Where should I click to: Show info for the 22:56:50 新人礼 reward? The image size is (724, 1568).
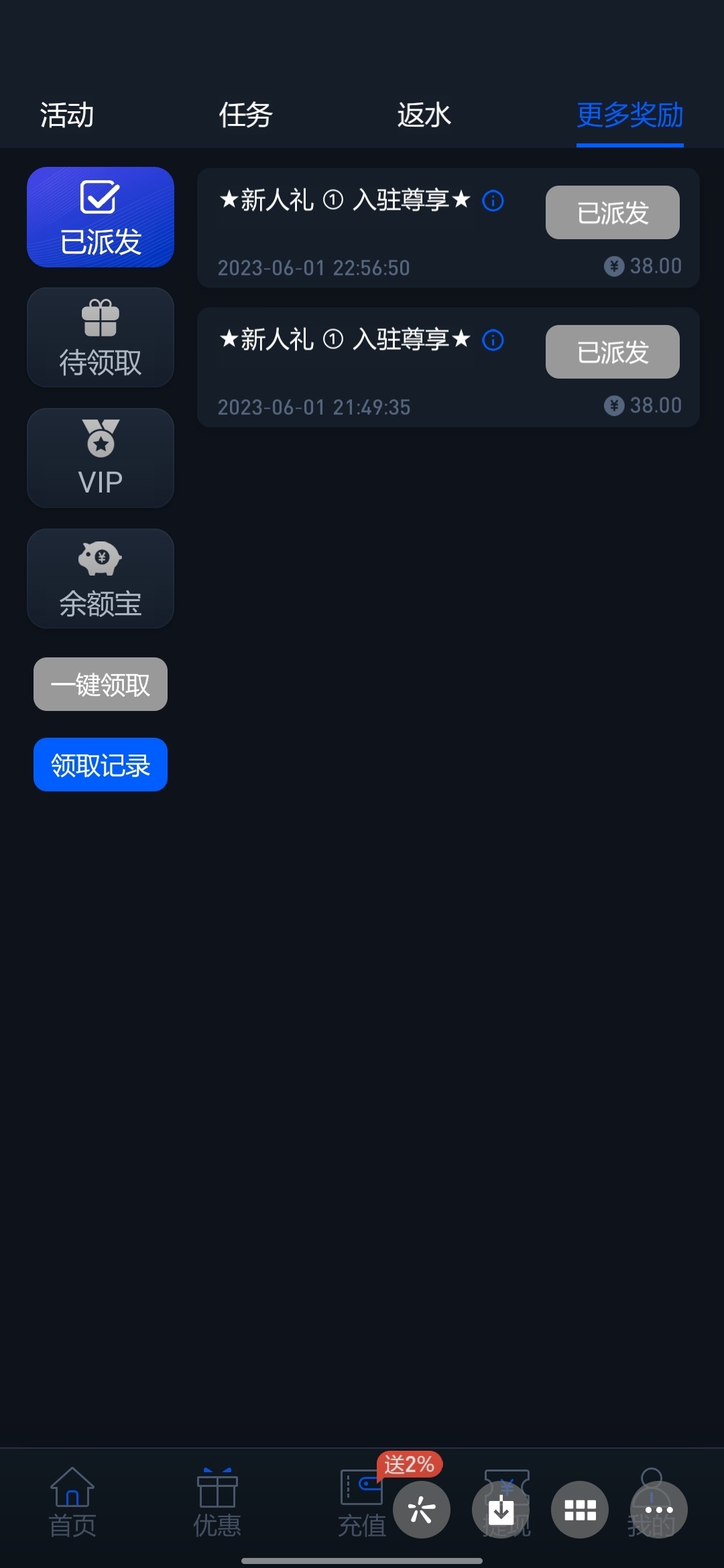(493, 200)
